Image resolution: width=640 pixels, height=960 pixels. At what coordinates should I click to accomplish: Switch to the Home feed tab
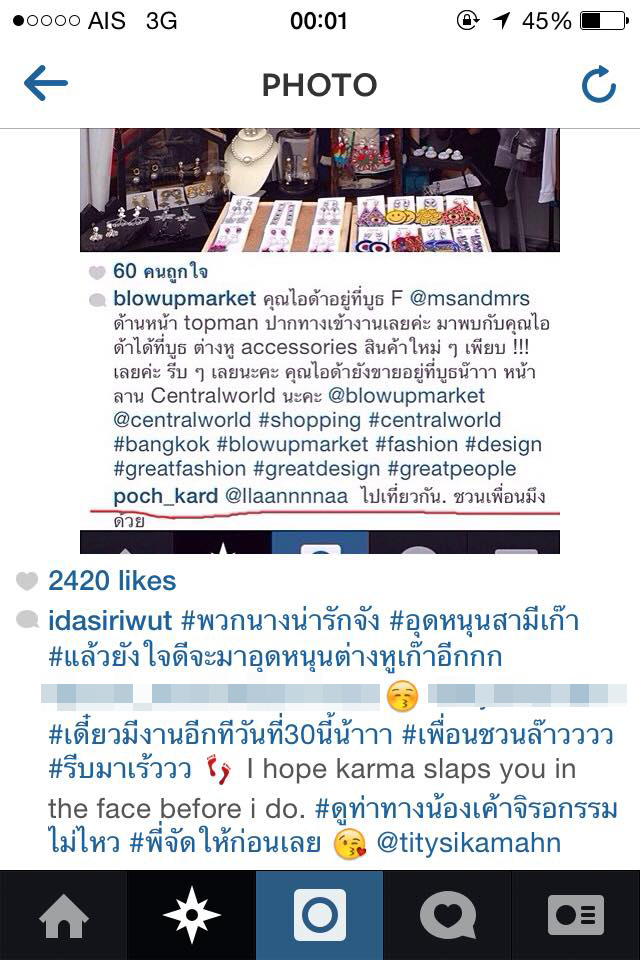click(63, 915)
